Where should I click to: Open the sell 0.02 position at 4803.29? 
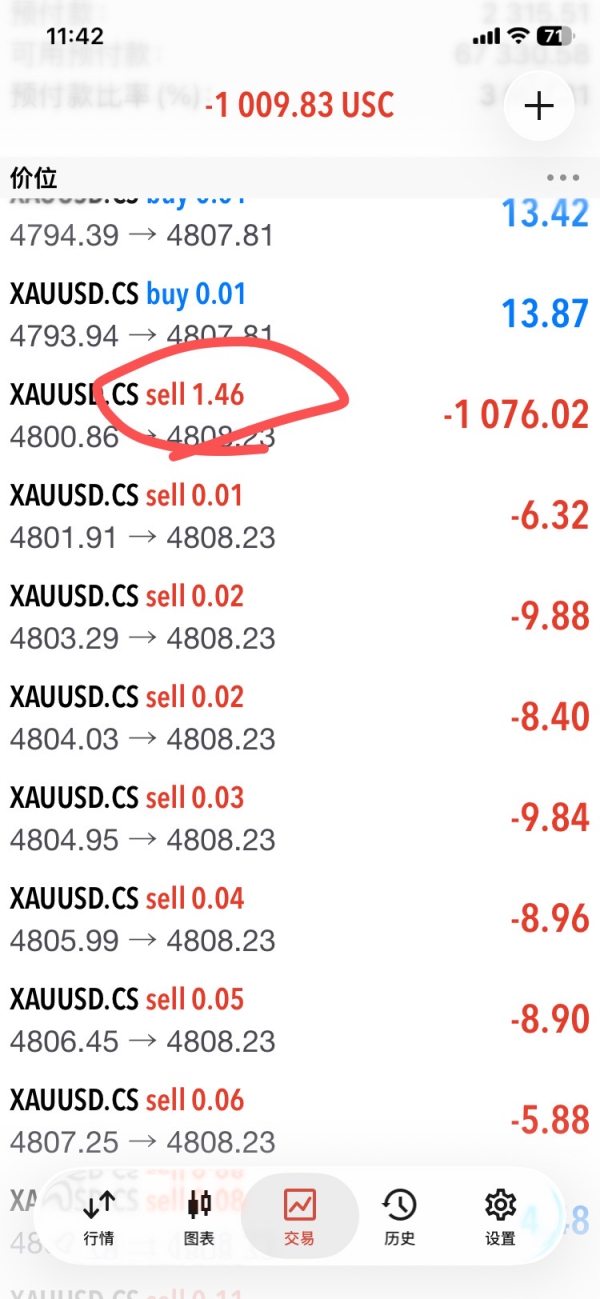click(x=300, y=617)
